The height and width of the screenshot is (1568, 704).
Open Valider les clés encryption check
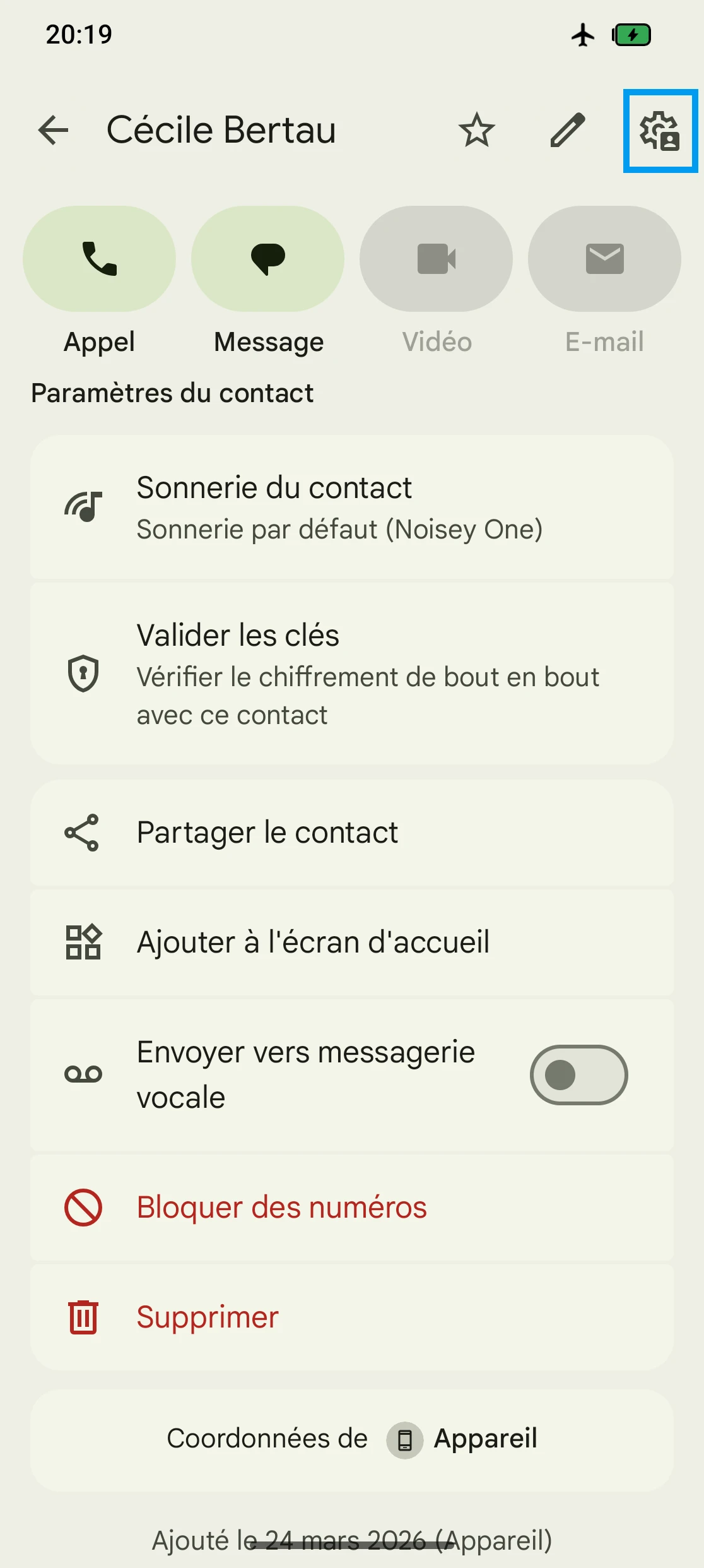coord(352,674)
